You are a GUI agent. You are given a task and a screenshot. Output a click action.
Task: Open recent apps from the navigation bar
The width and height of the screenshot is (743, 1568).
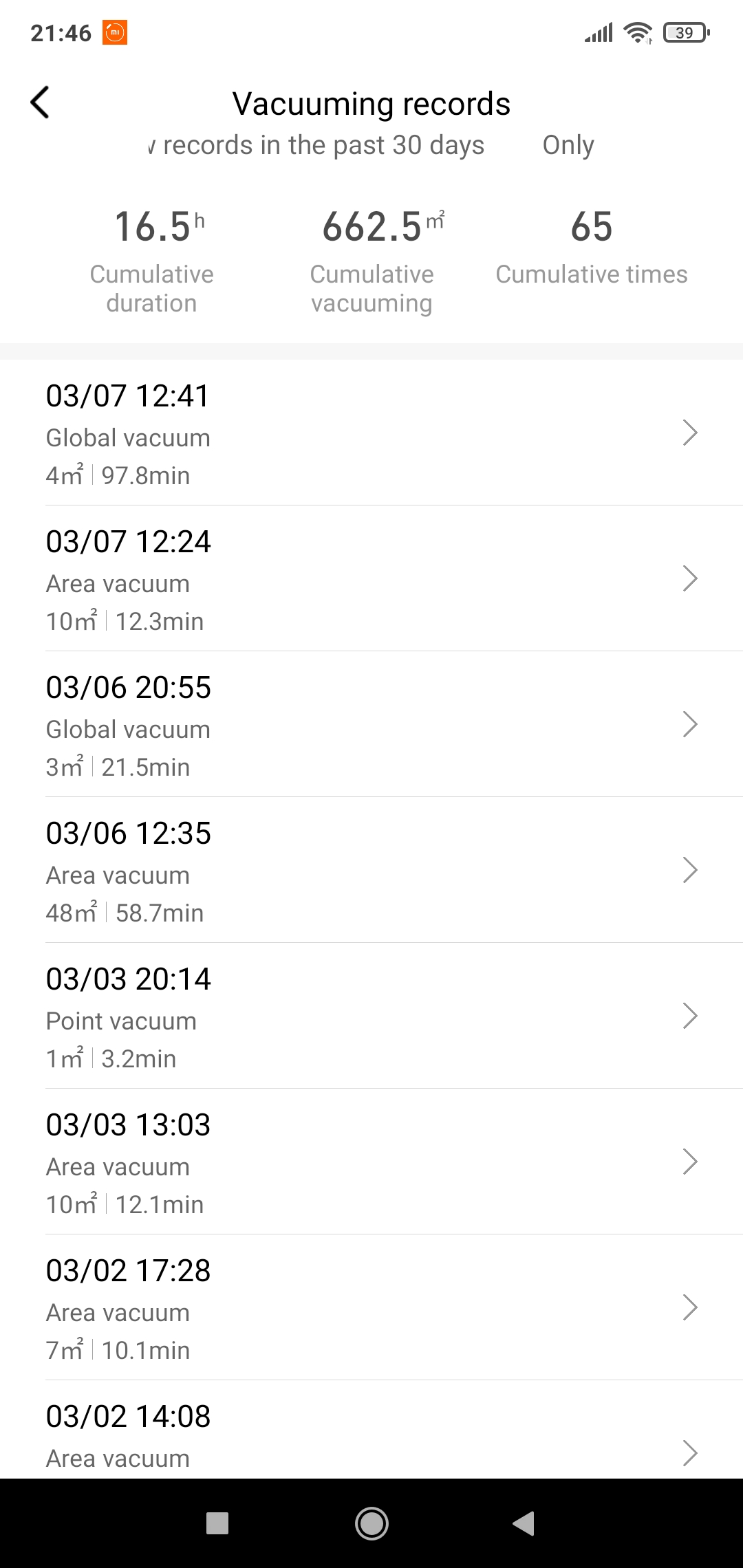click(217, 1523)
